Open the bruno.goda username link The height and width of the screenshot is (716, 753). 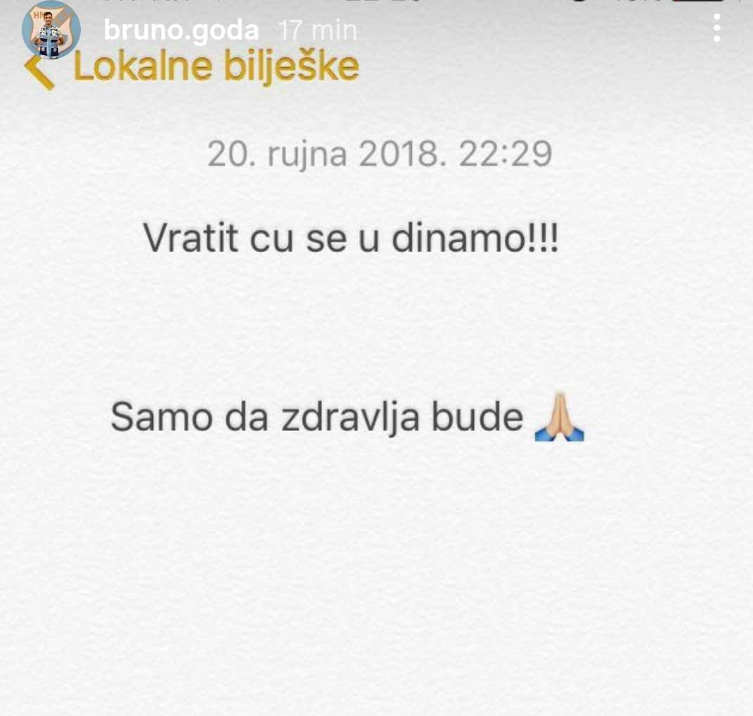click(181, 30)
